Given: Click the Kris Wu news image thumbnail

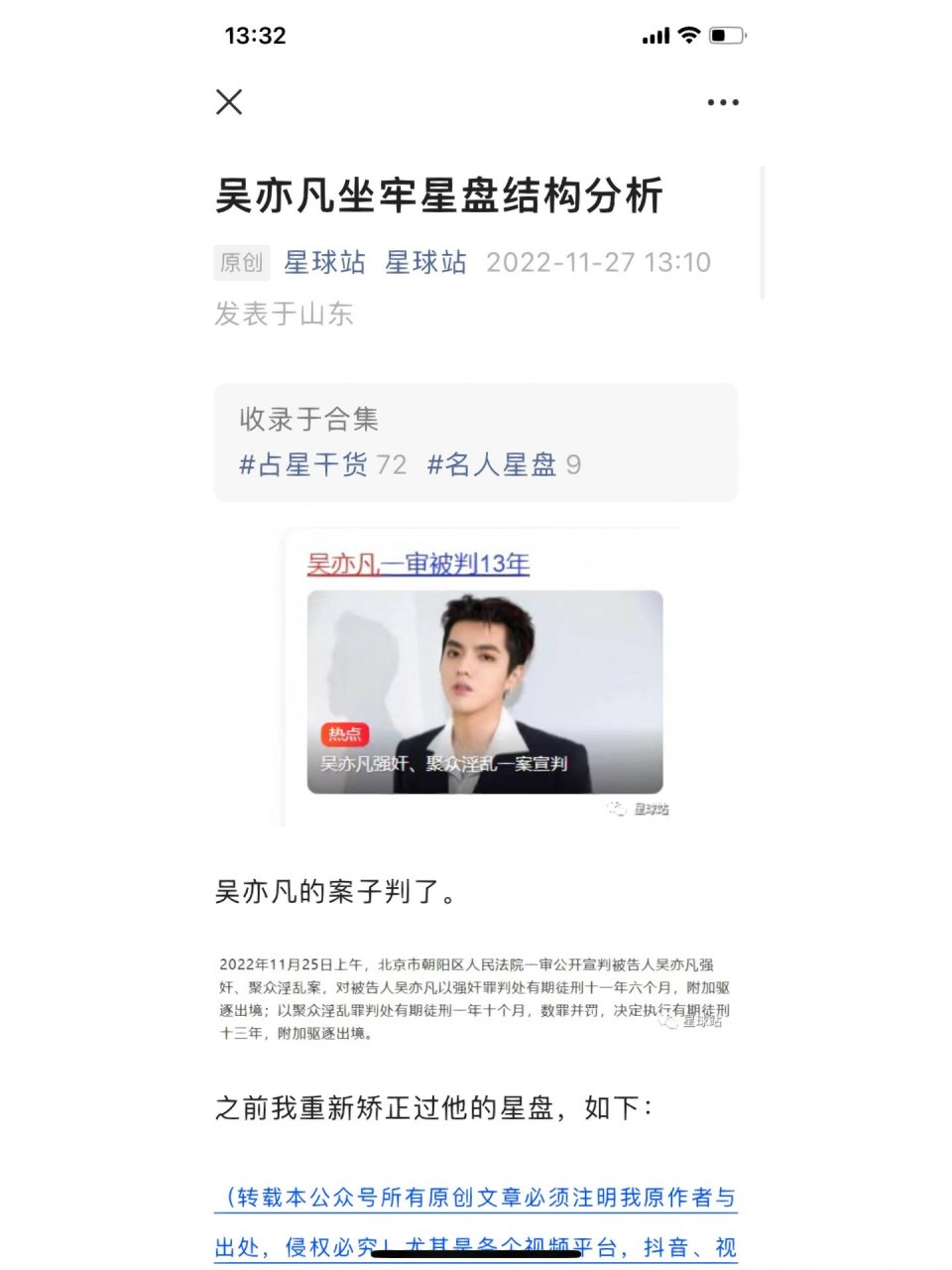Looking at the screenshot, I should coord(485,690).
